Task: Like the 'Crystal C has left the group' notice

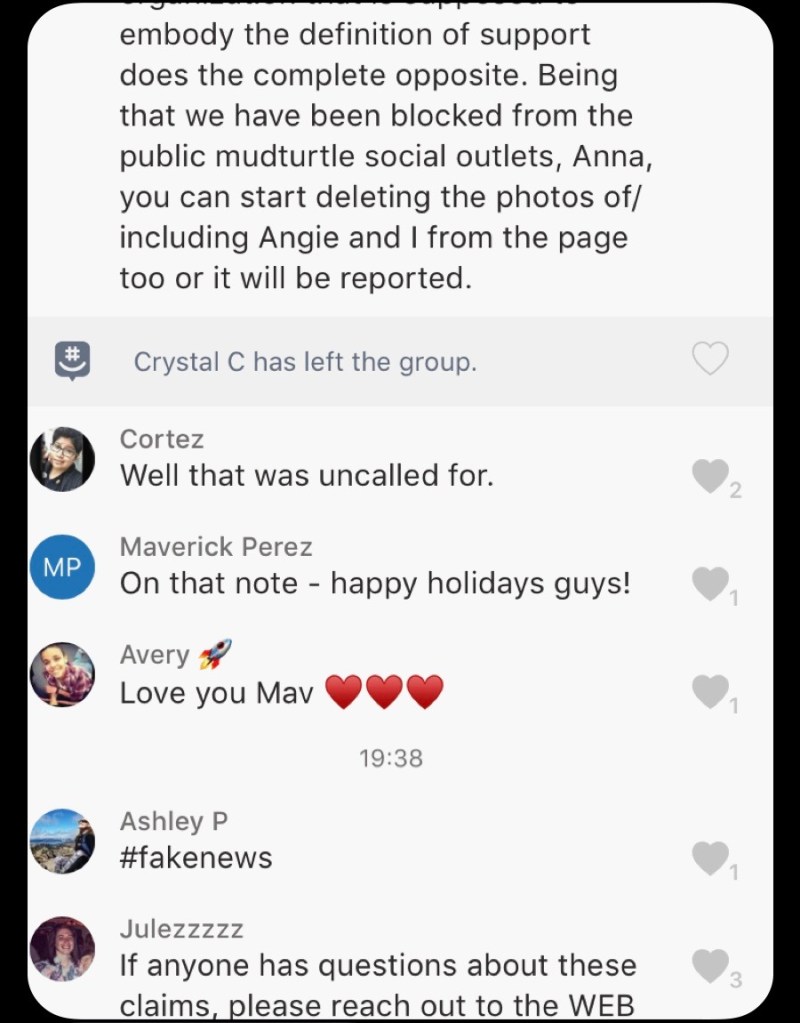Action: pyautogui.click(x=710, y=358)
